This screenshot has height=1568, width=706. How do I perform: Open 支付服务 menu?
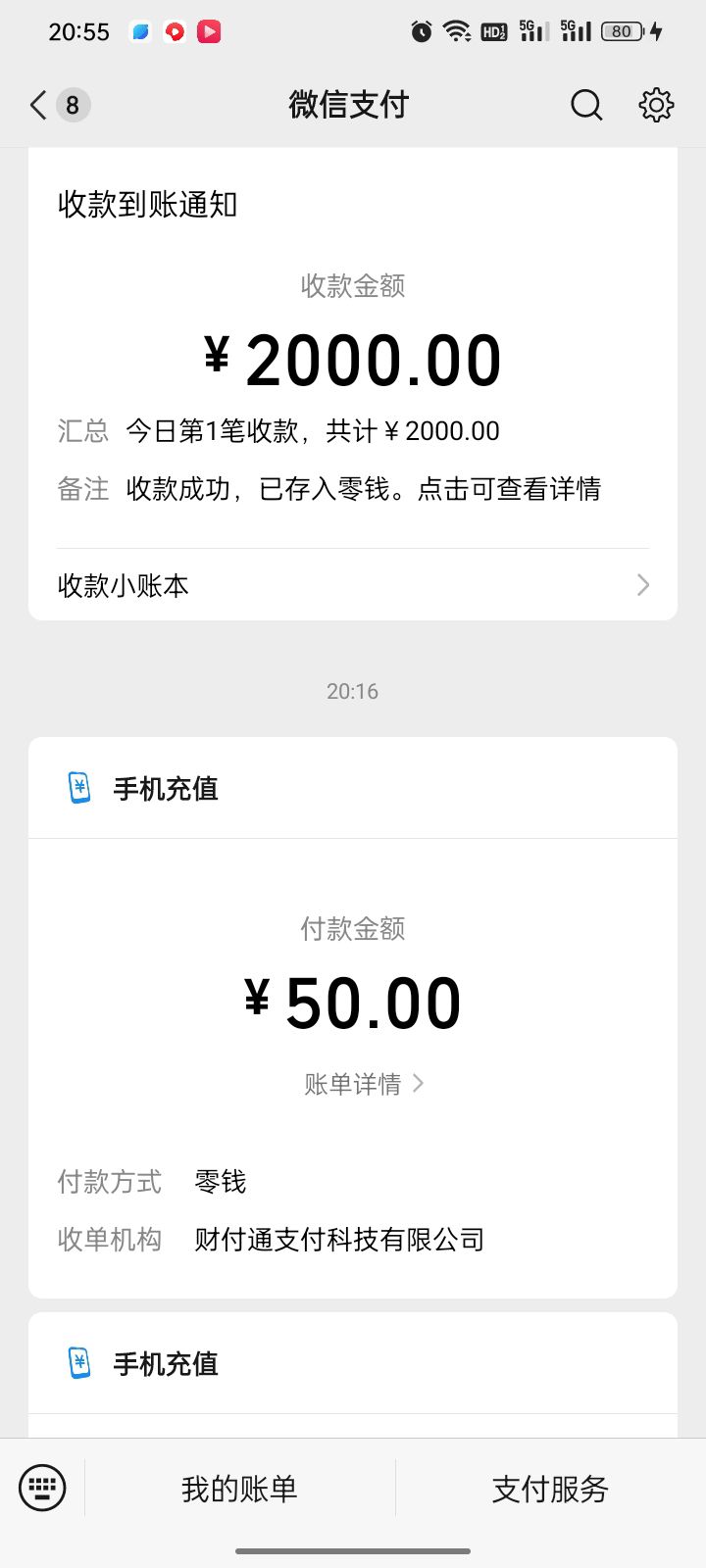click(550, 1489)
